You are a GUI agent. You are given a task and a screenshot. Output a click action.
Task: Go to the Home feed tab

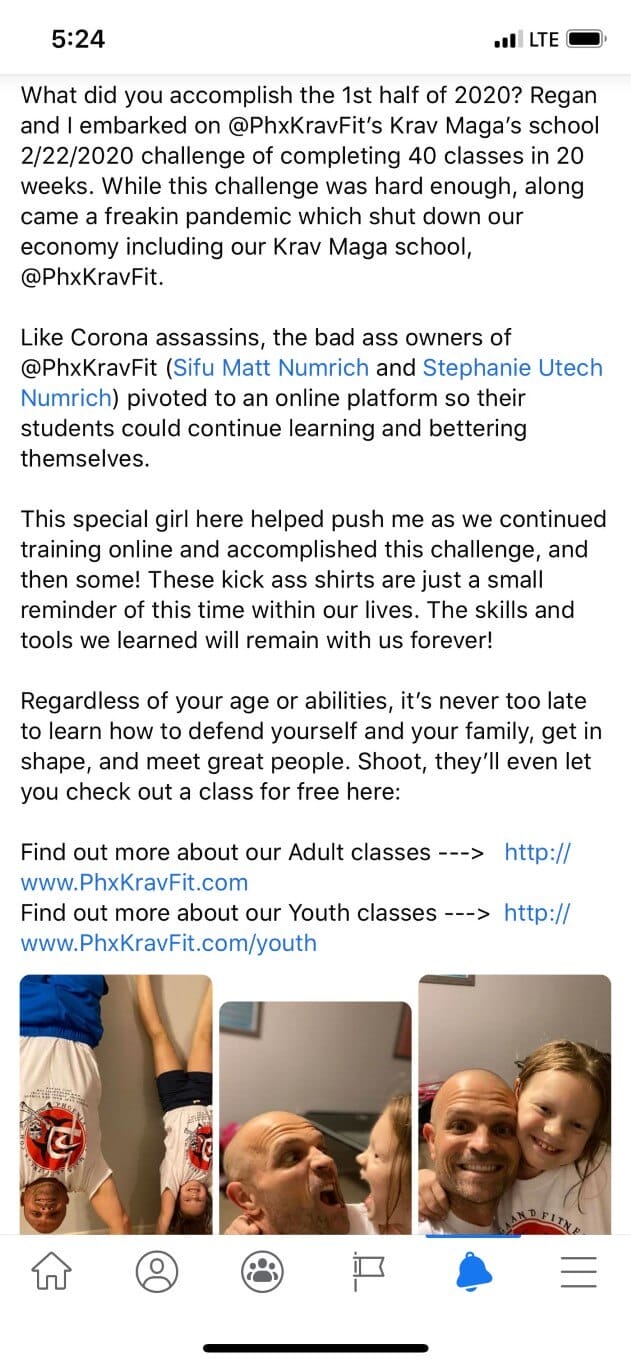[53, 1271]
